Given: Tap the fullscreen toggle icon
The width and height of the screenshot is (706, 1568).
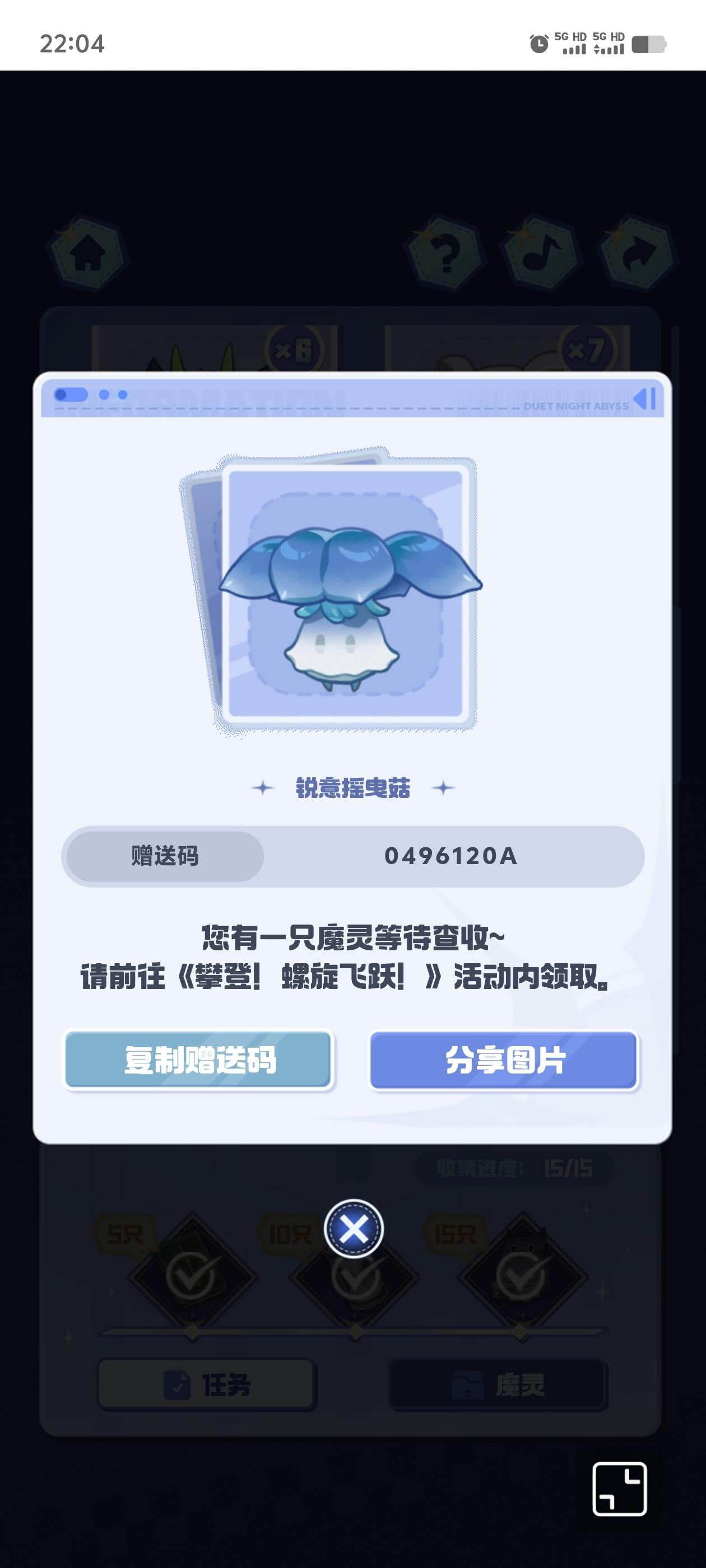Looking at the screenshot, I should [619, 1488].
